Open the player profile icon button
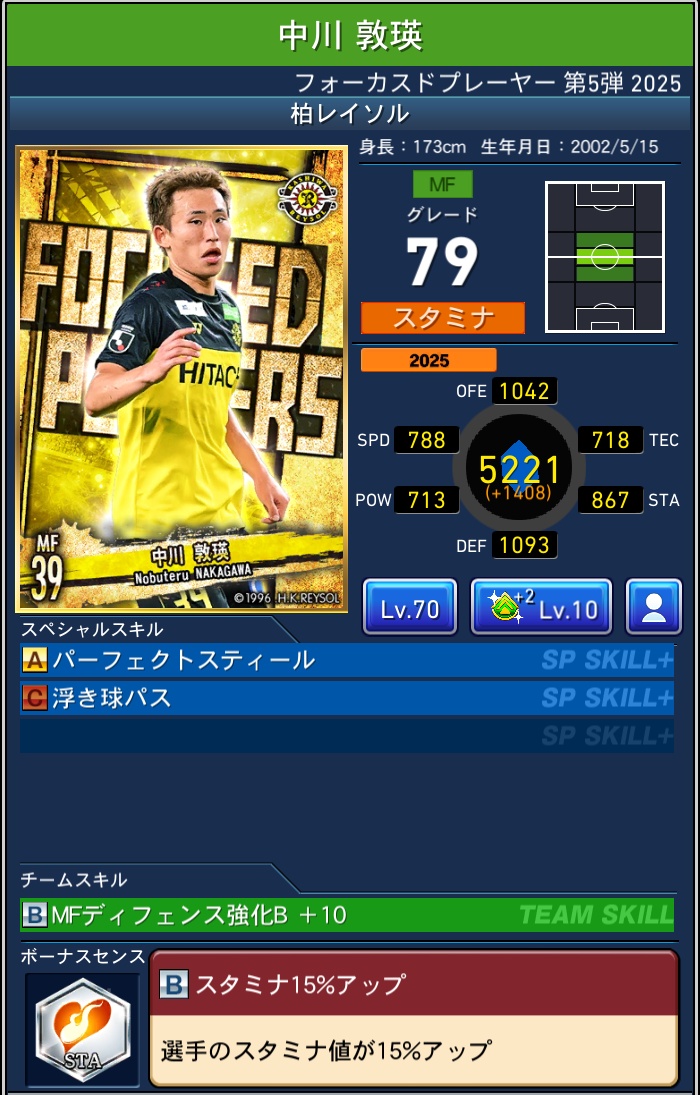This screenshot has height=1095, width=700. pyautogui.click(x=654, y=607)
